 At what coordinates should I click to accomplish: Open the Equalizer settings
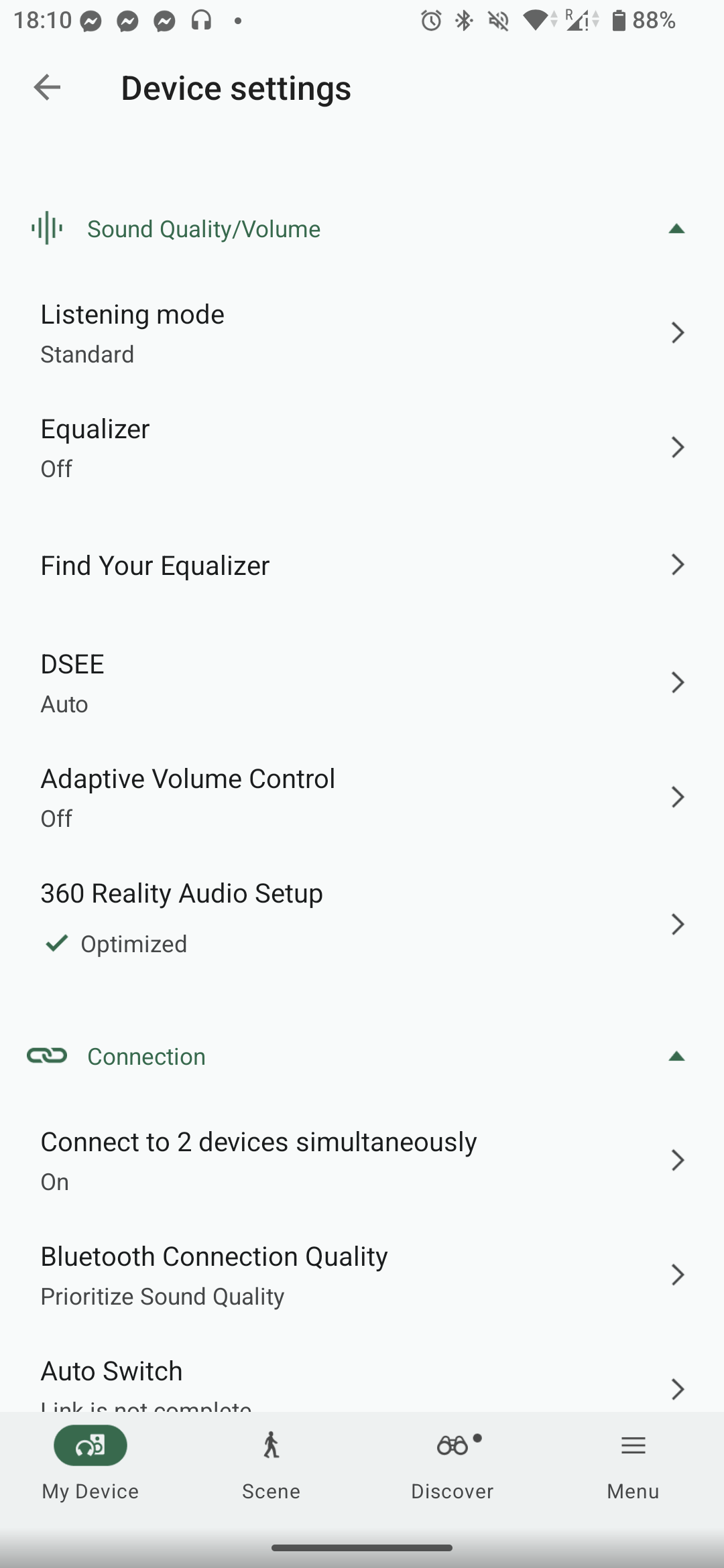tap(362, 448)
